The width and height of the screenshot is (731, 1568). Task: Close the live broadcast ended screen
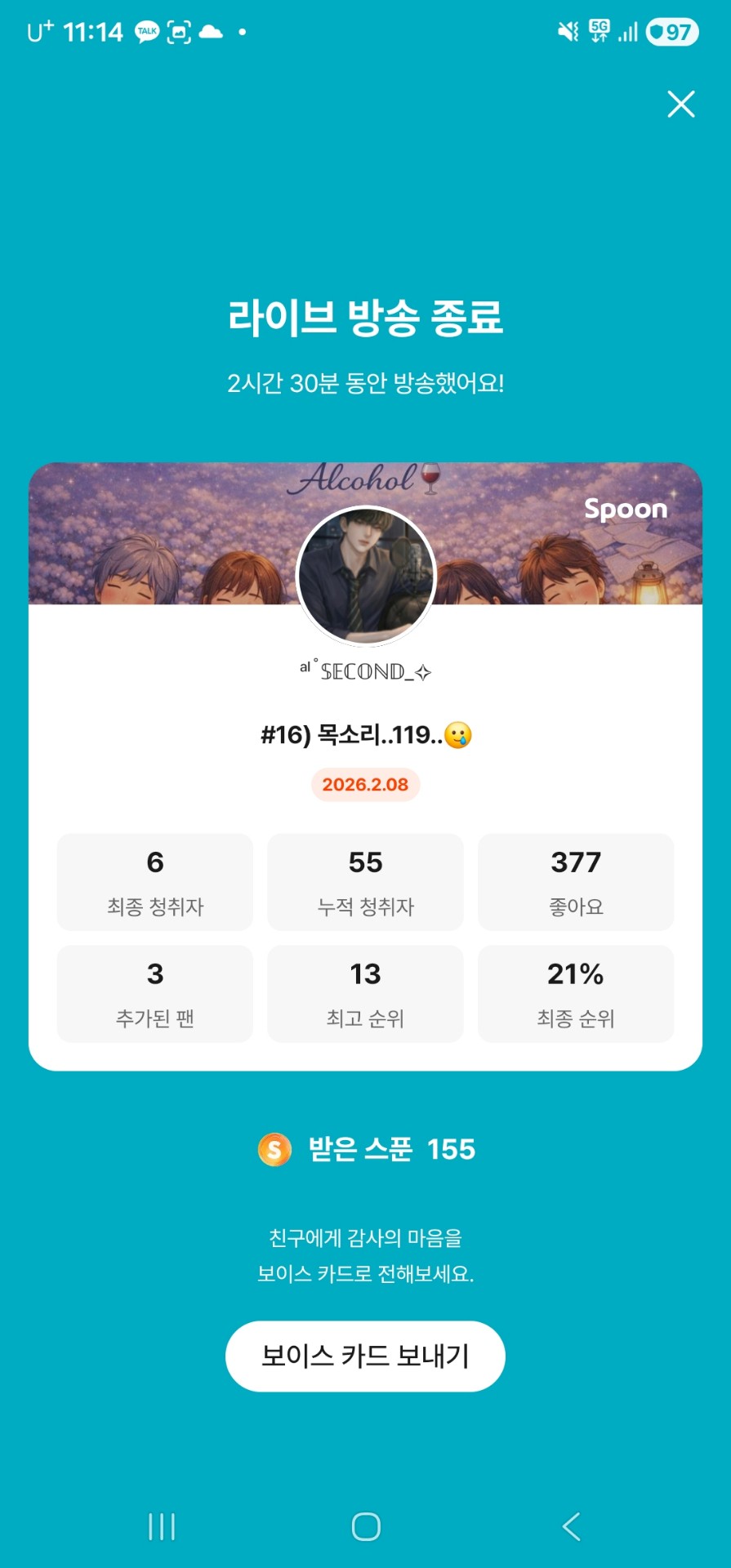680,105
